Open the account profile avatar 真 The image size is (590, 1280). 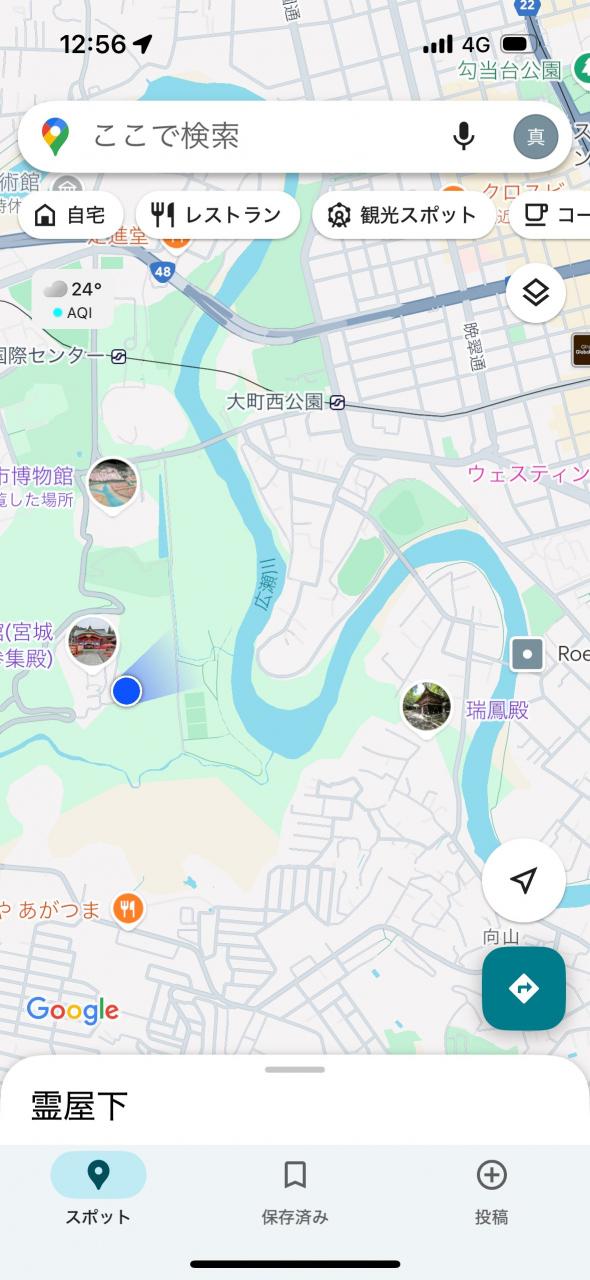[536, 136]
